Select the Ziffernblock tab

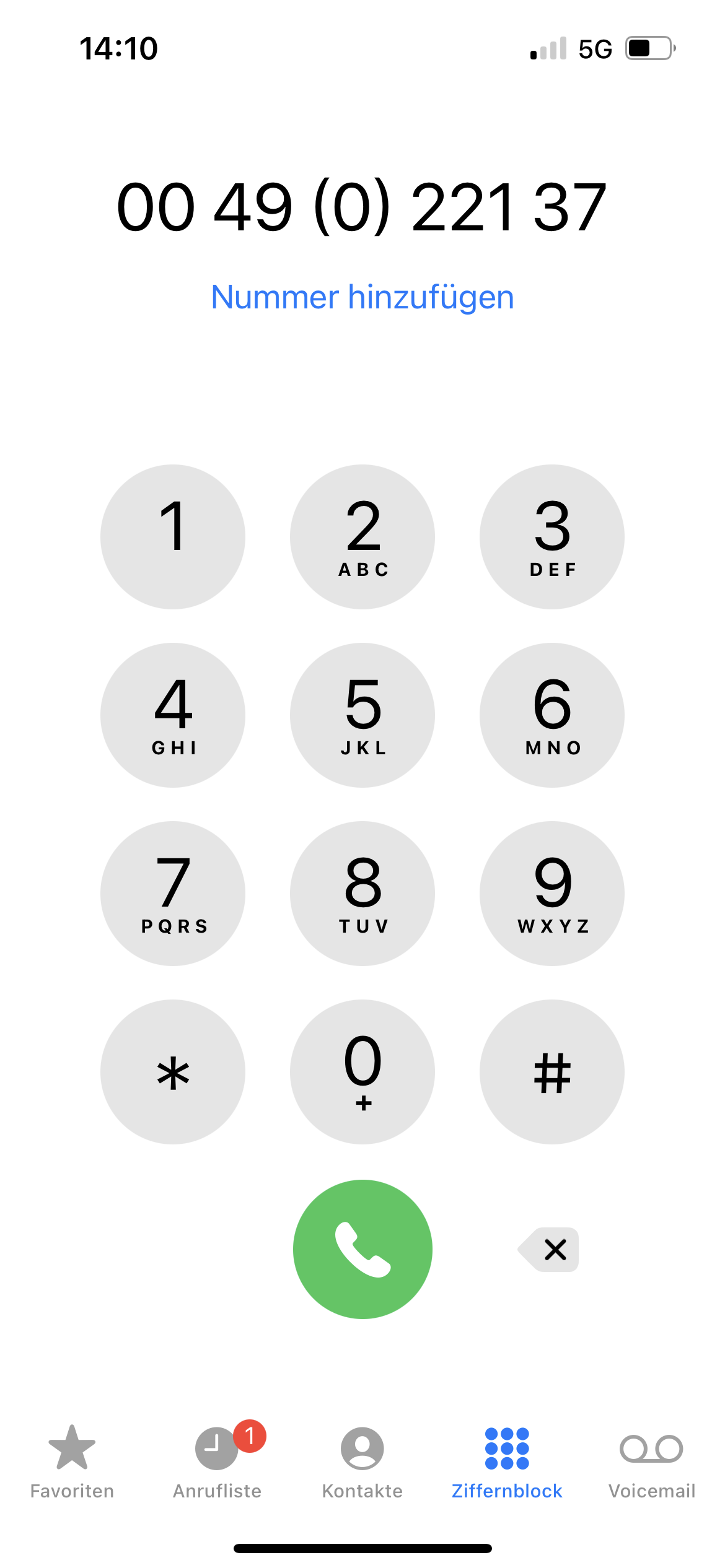coord(507,1461)
